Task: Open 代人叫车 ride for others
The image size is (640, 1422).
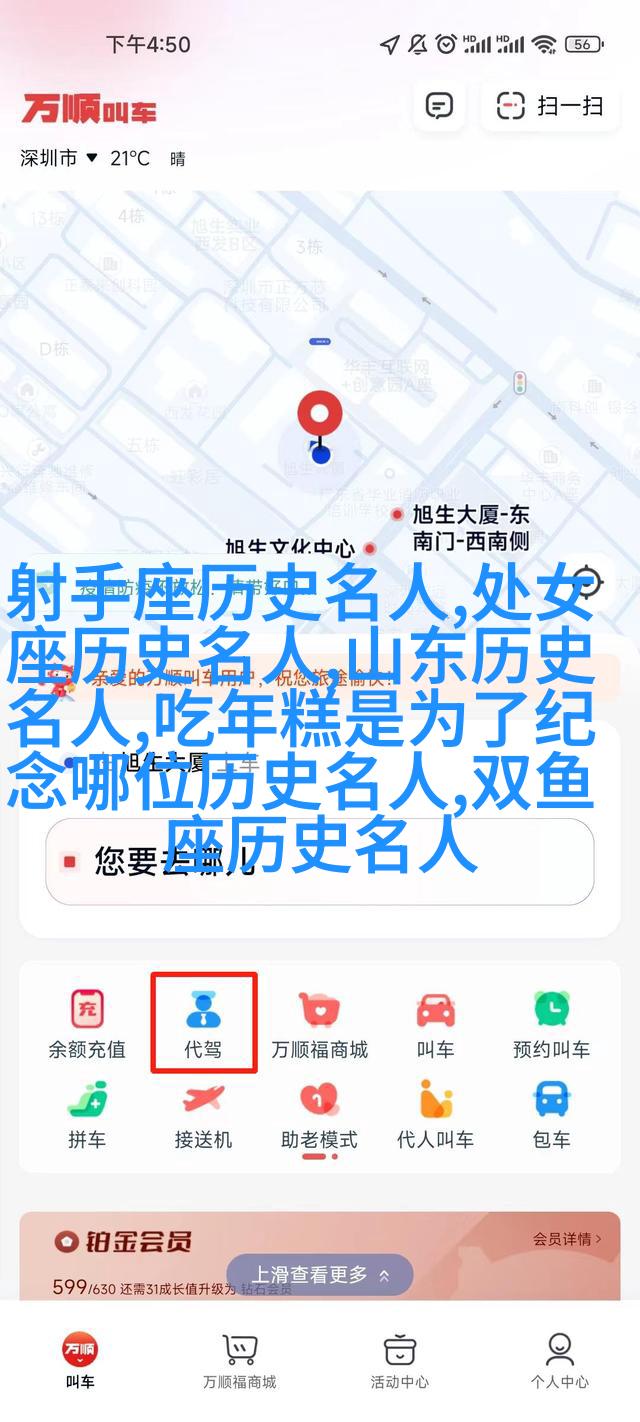Action: pos(436,1114)
